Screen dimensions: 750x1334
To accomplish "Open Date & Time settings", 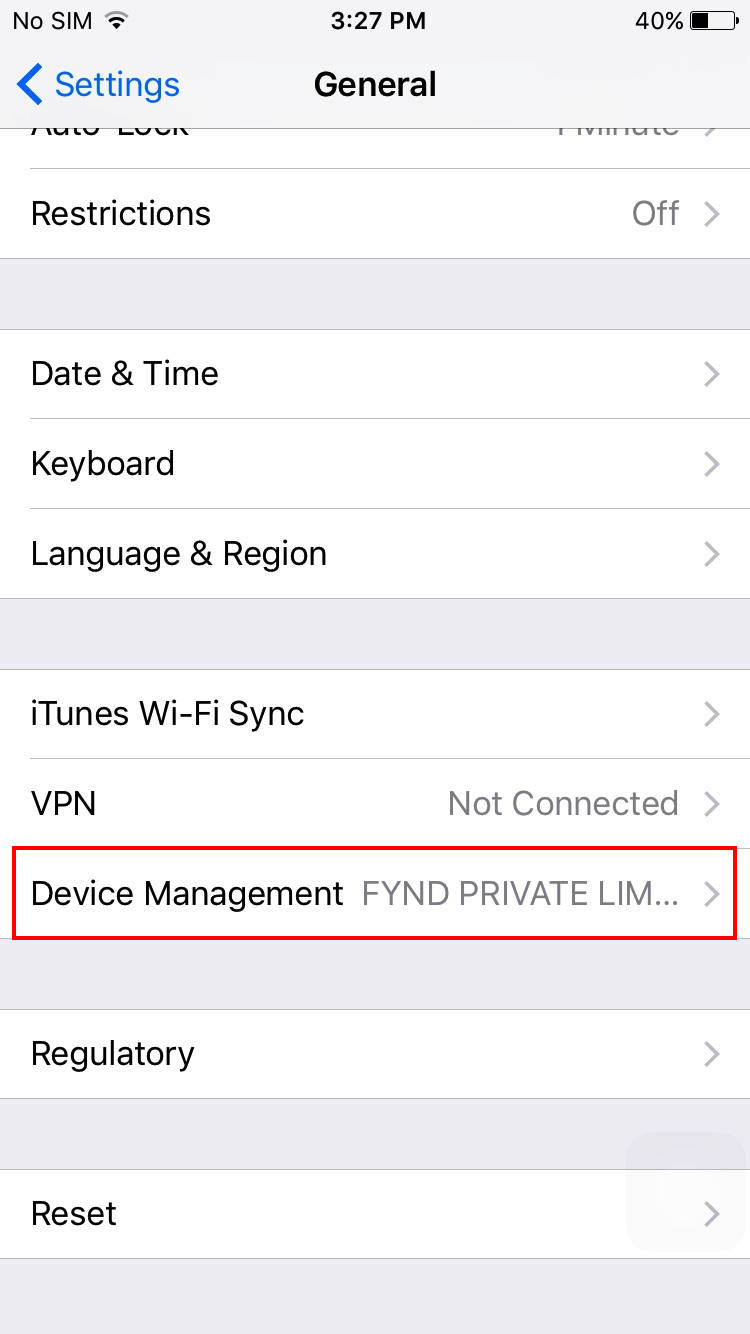I will tap(375, 374).
